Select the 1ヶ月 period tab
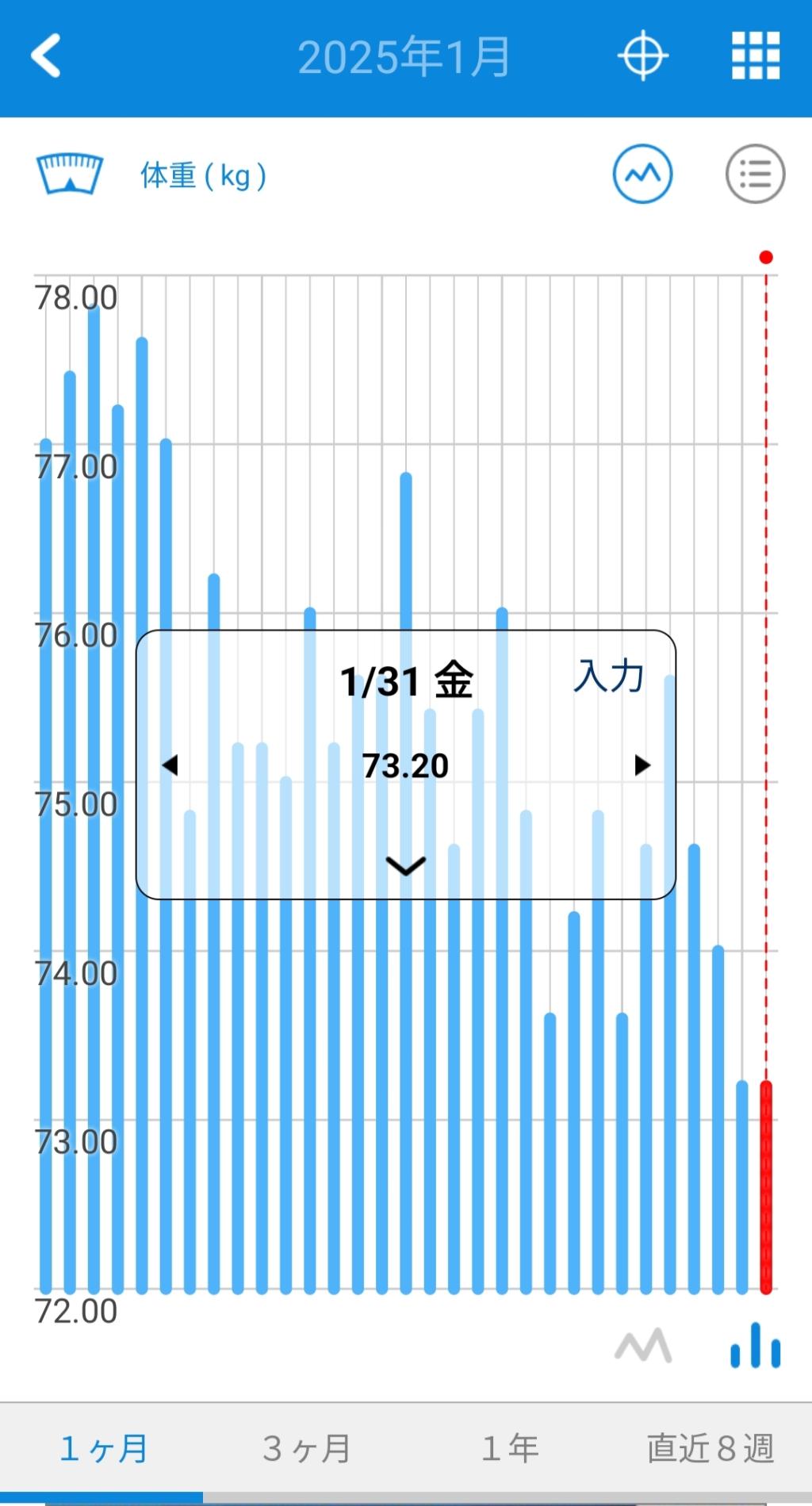 [x=103, y=1449]
